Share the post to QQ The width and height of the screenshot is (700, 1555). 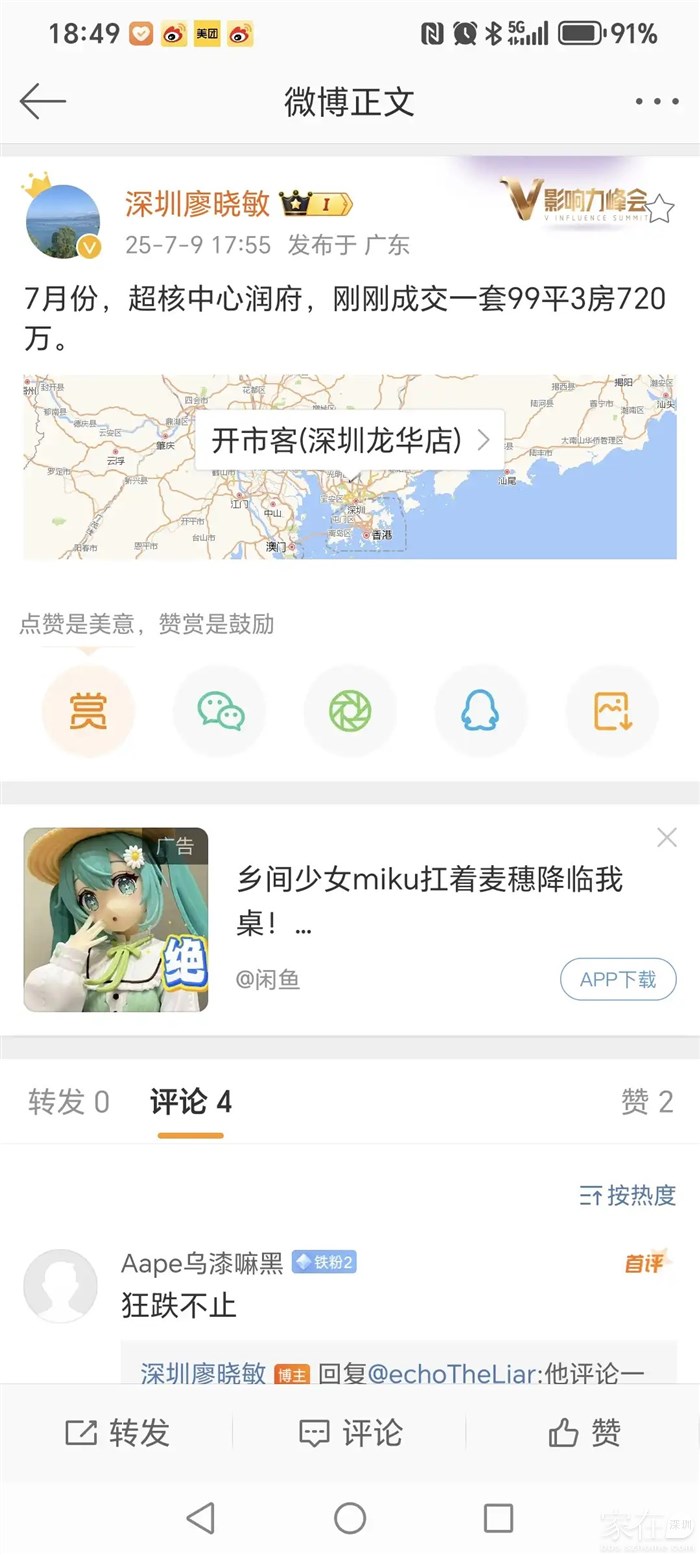coord(480,711)
